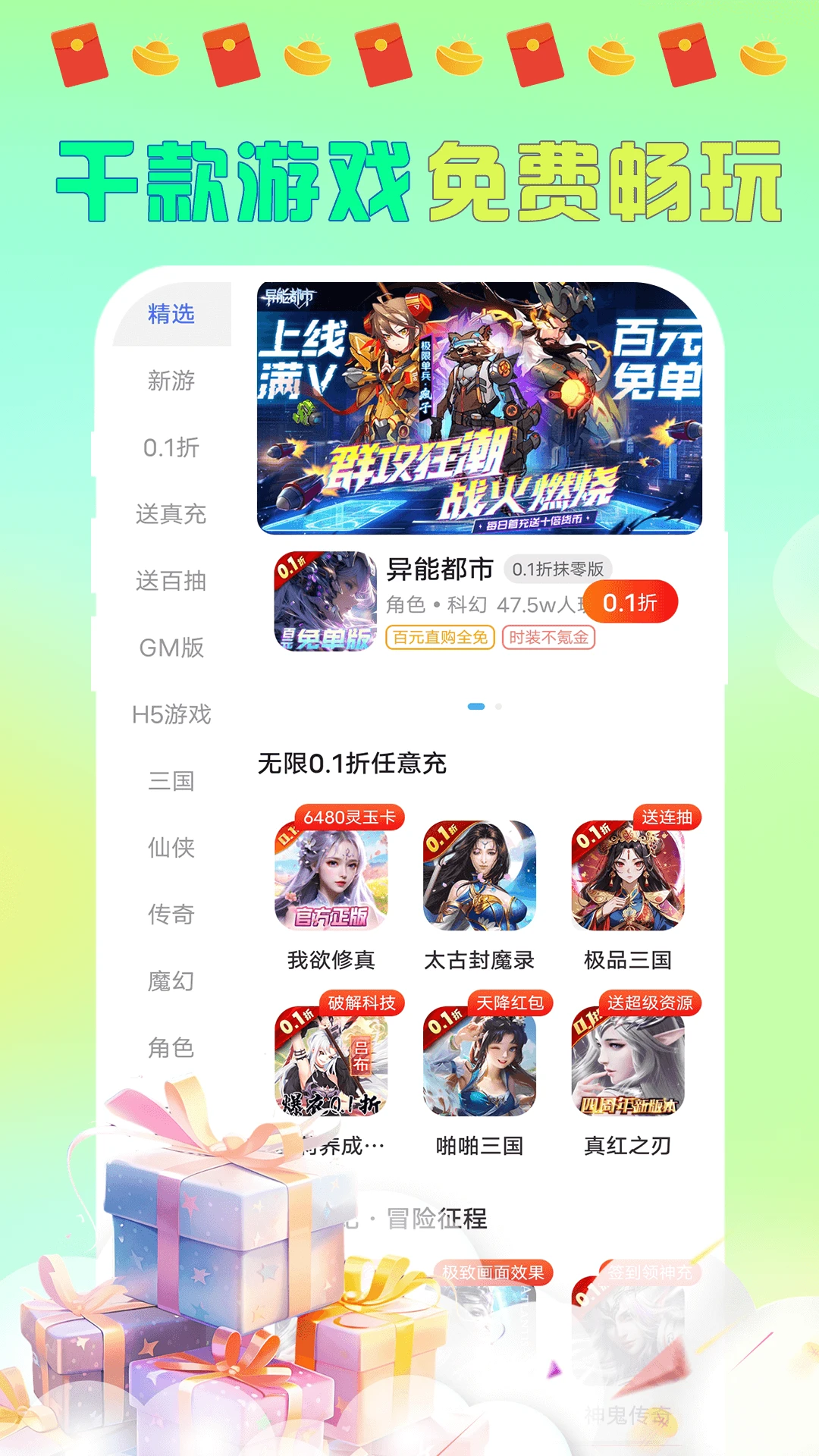The width and height of the screenshot is (819, 1456).
Task: Switch to the 新游 tab
Action: point(171,383)
